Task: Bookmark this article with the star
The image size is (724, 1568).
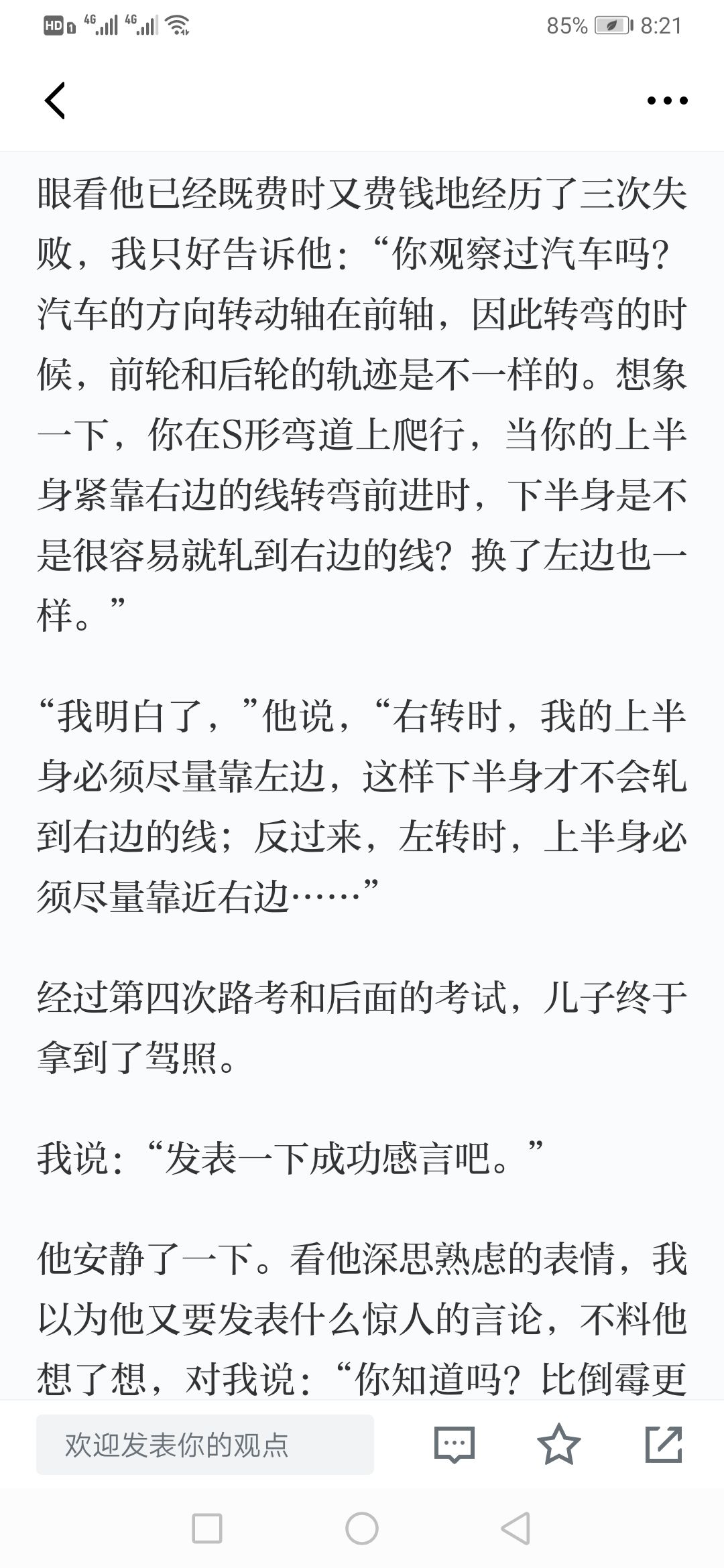Action: pos(558,1444)
